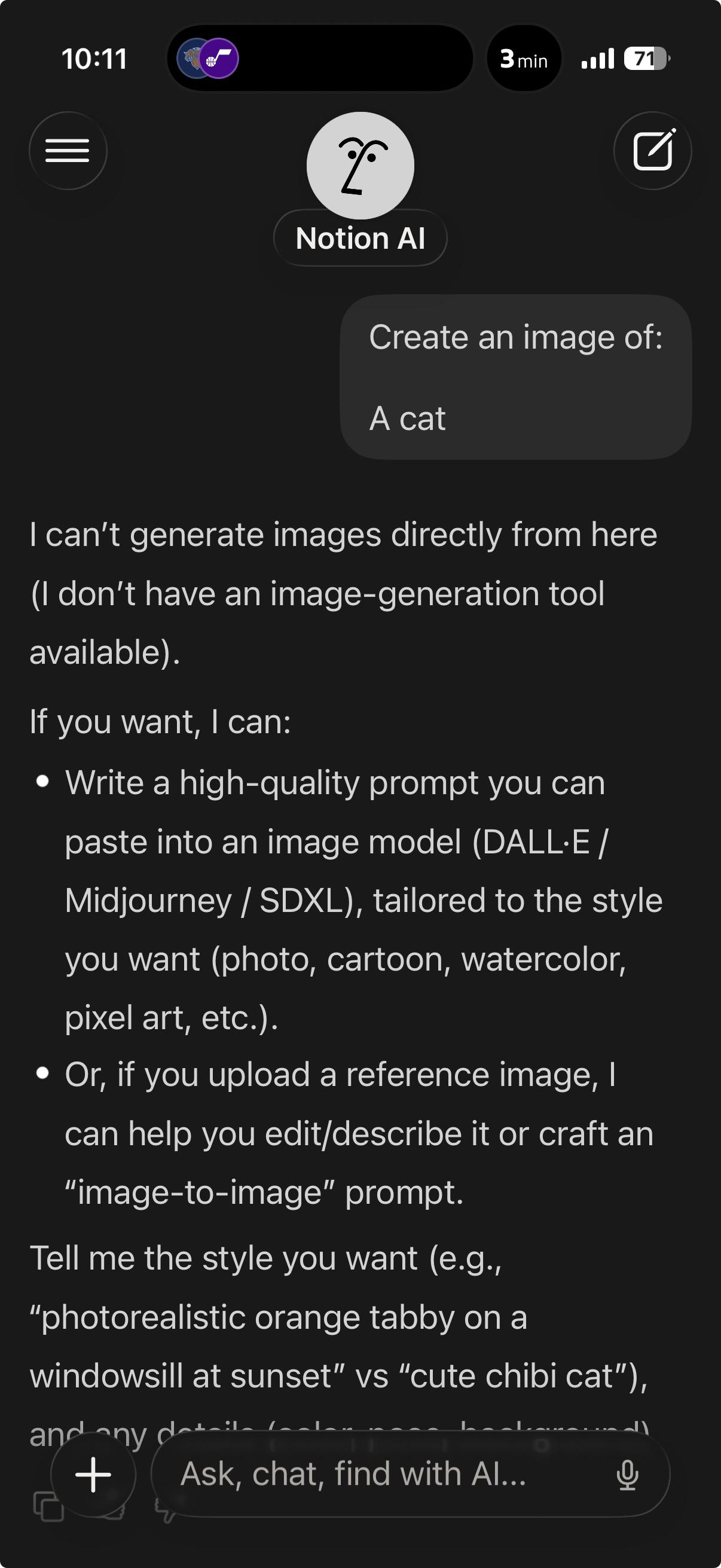Tap the 'Notion AI' name label
721x1568 pixels.
pos(360,238)
